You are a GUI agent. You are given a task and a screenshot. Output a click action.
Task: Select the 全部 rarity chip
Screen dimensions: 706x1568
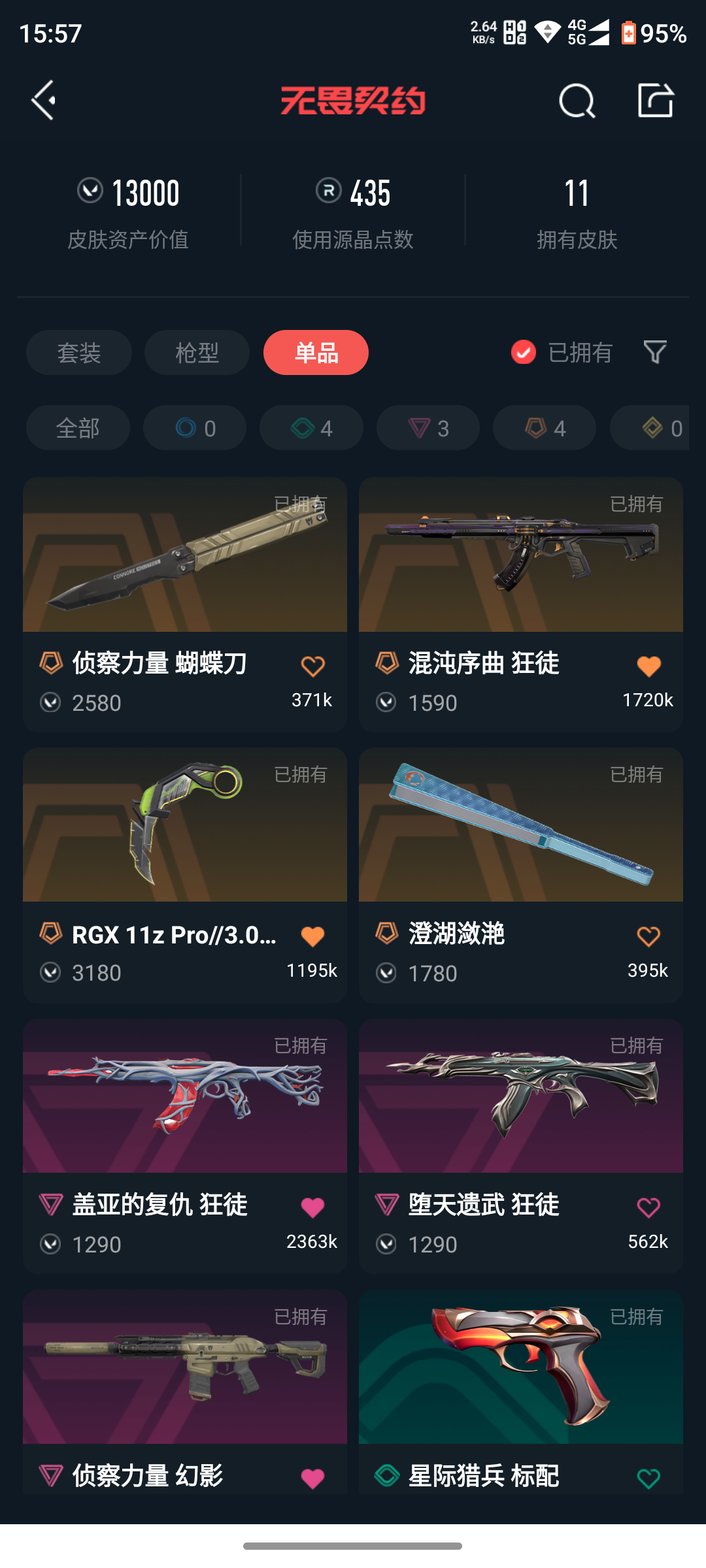click(x=78, y=428)
